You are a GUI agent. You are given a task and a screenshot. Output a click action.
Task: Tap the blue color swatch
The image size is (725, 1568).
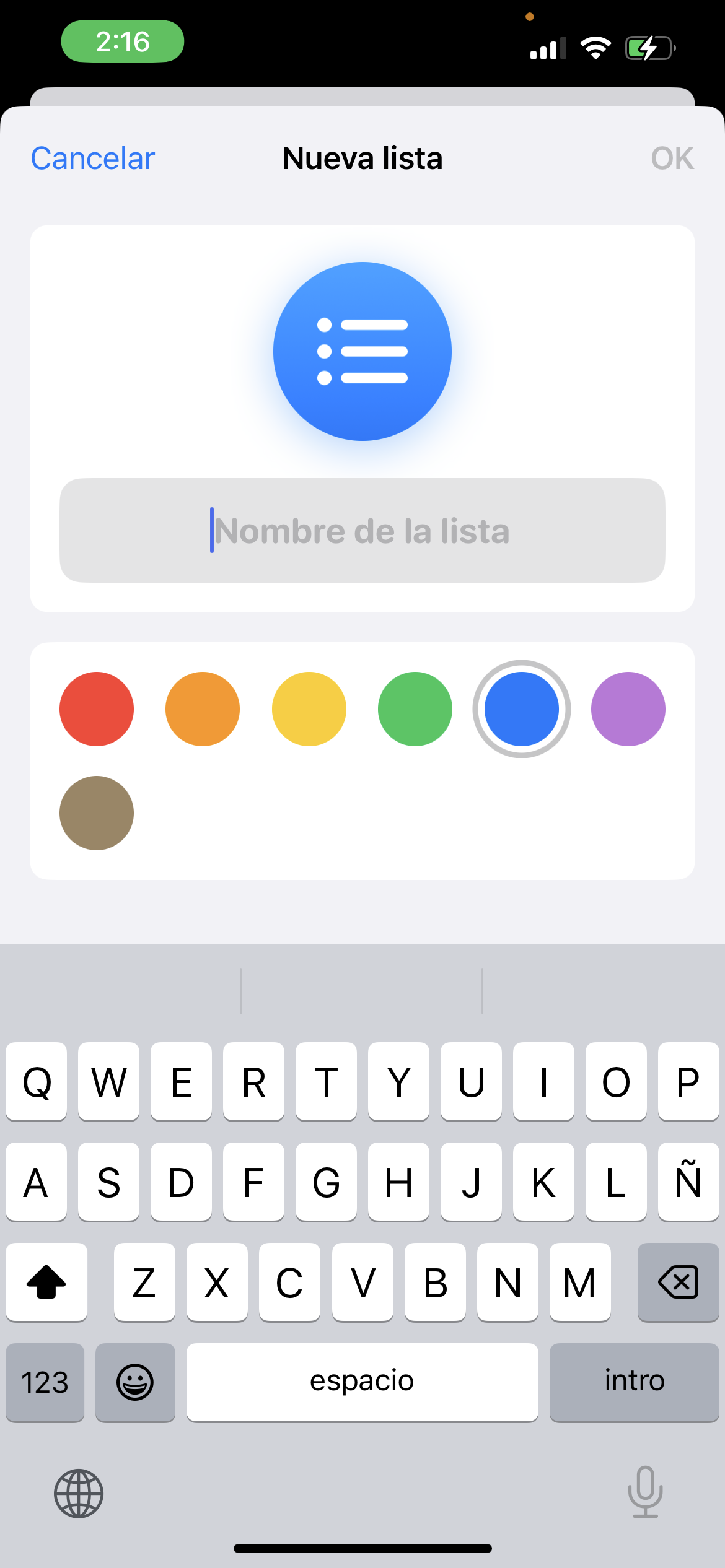(x=522, y=709)
